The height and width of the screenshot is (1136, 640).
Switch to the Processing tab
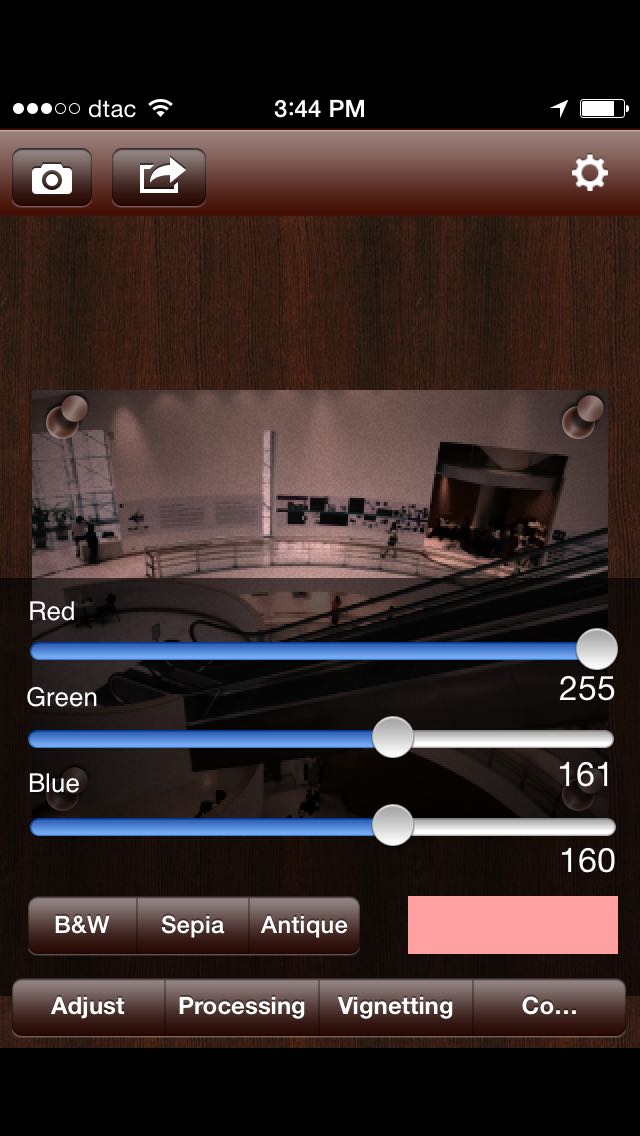click(x=241, y=1006)
